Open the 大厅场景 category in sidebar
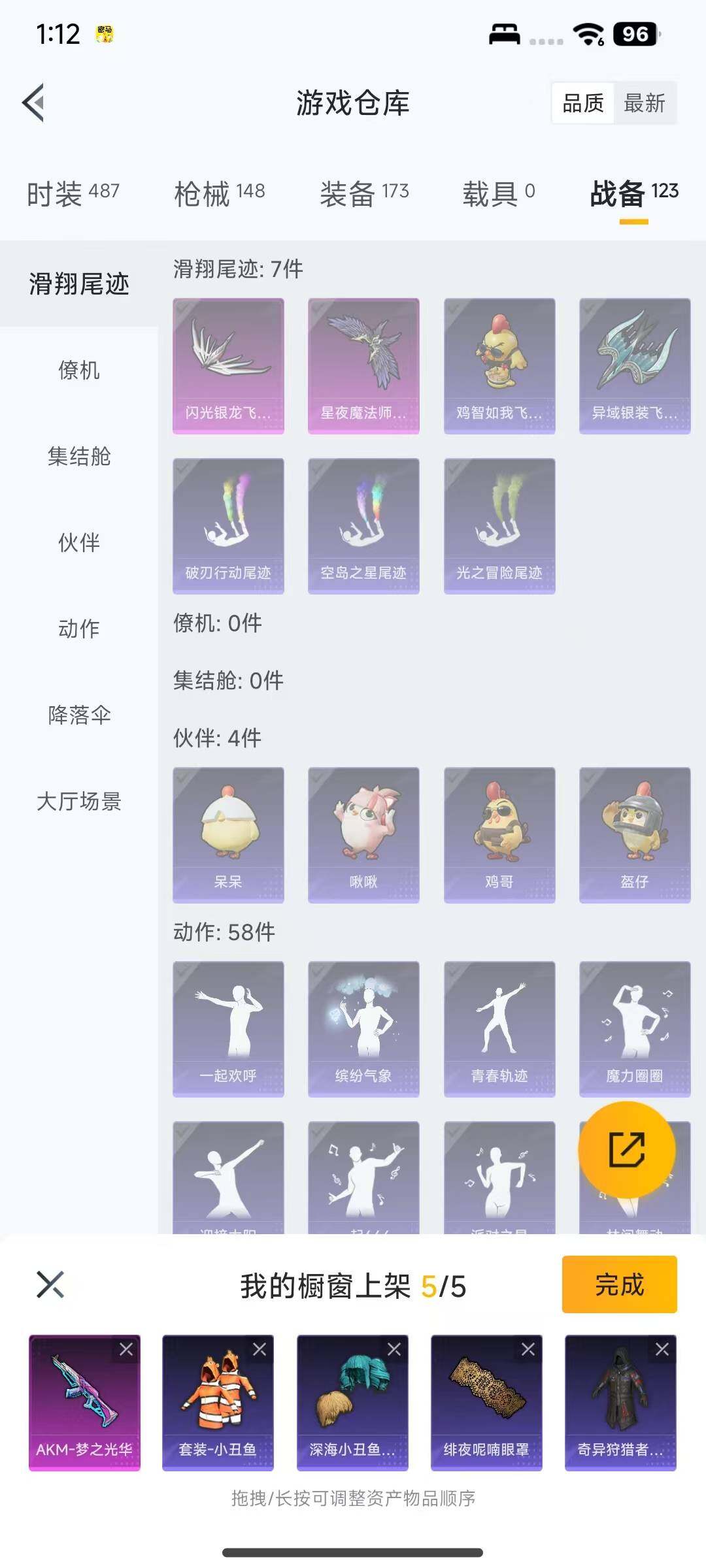This screenshot has width=706, height=1568. tap(78, 802)
